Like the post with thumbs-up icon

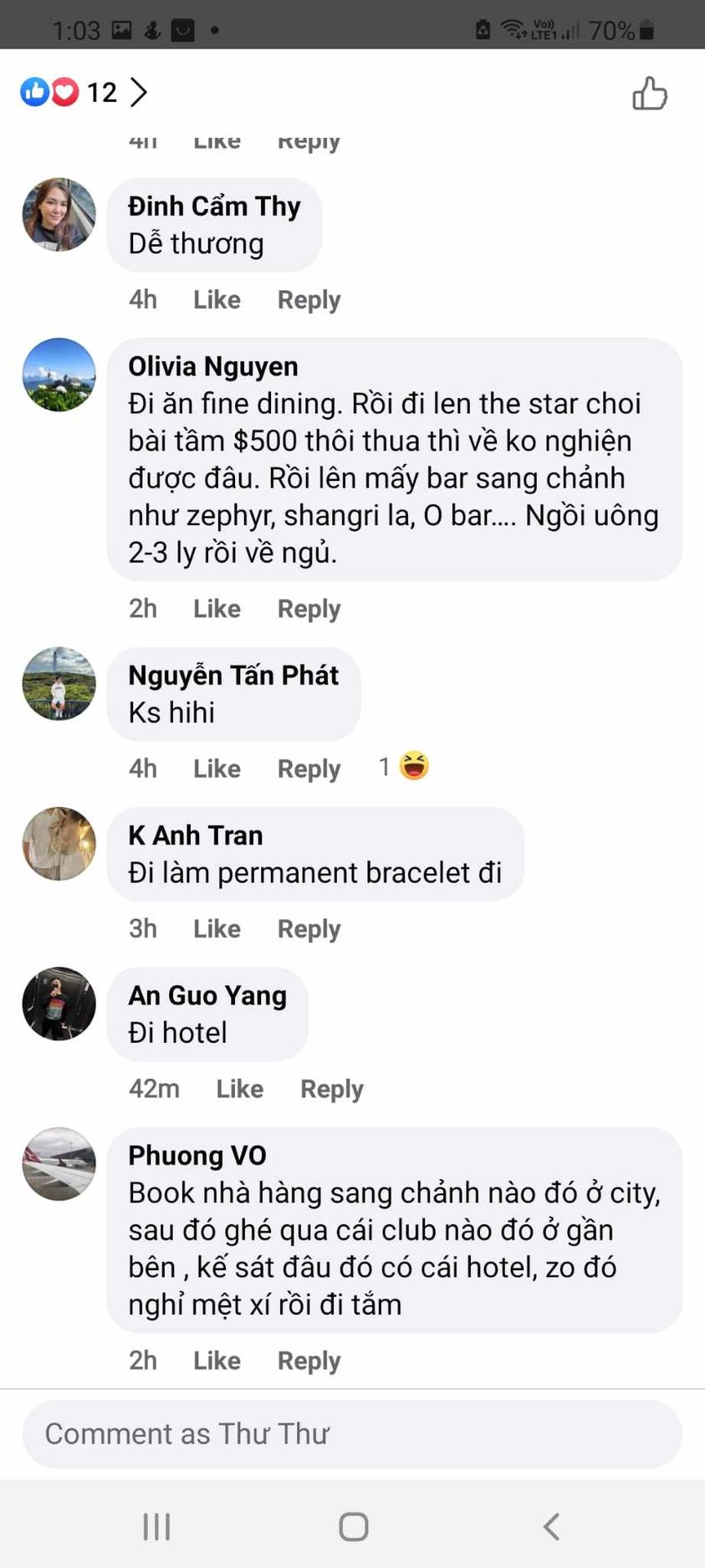tap(649, 94)
